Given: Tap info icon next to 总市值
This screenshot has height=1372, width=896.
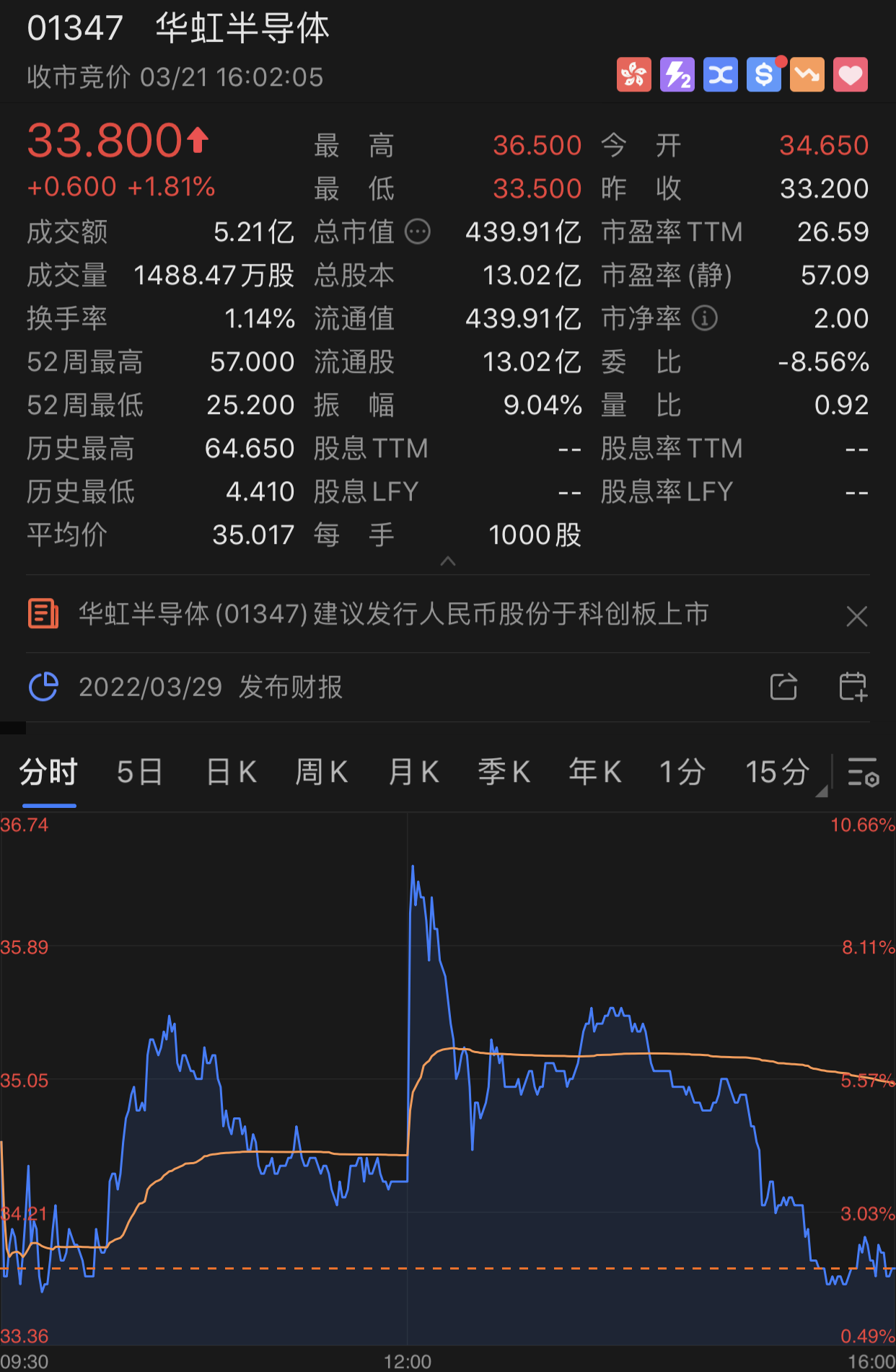Looking at the screenshot, I should (x=418, y=232).
